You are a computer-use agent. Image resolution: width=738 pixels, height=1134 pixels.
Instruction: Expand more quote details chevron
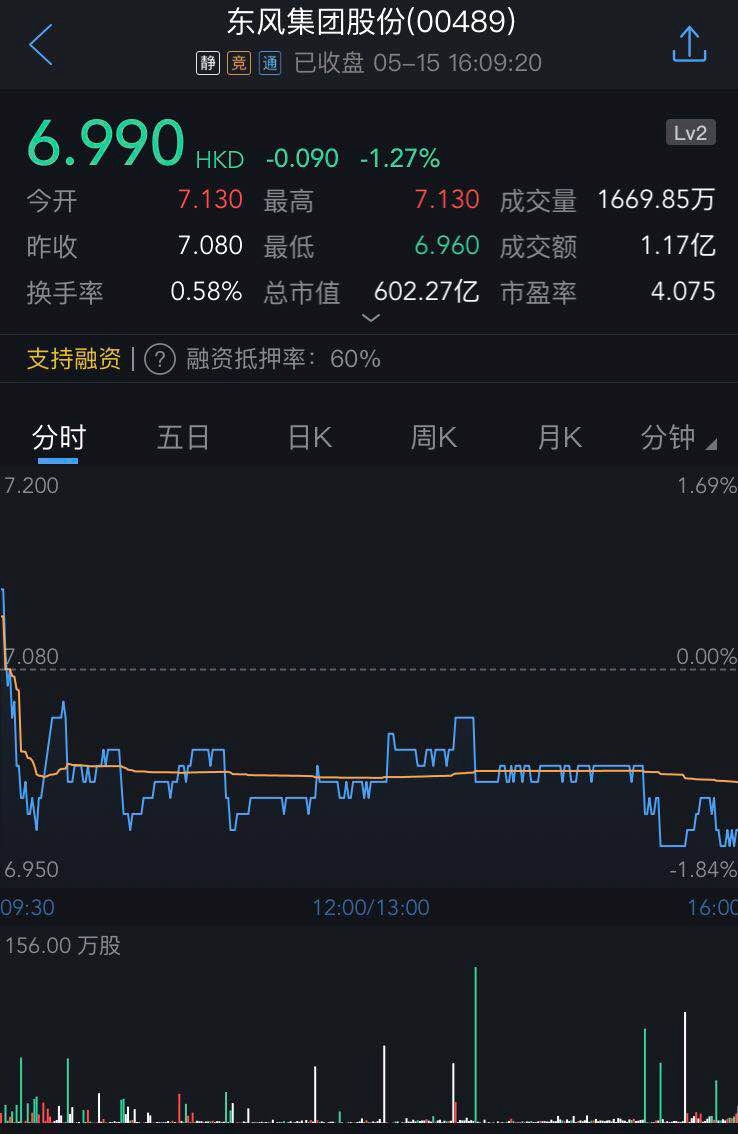tap(370, 318)
